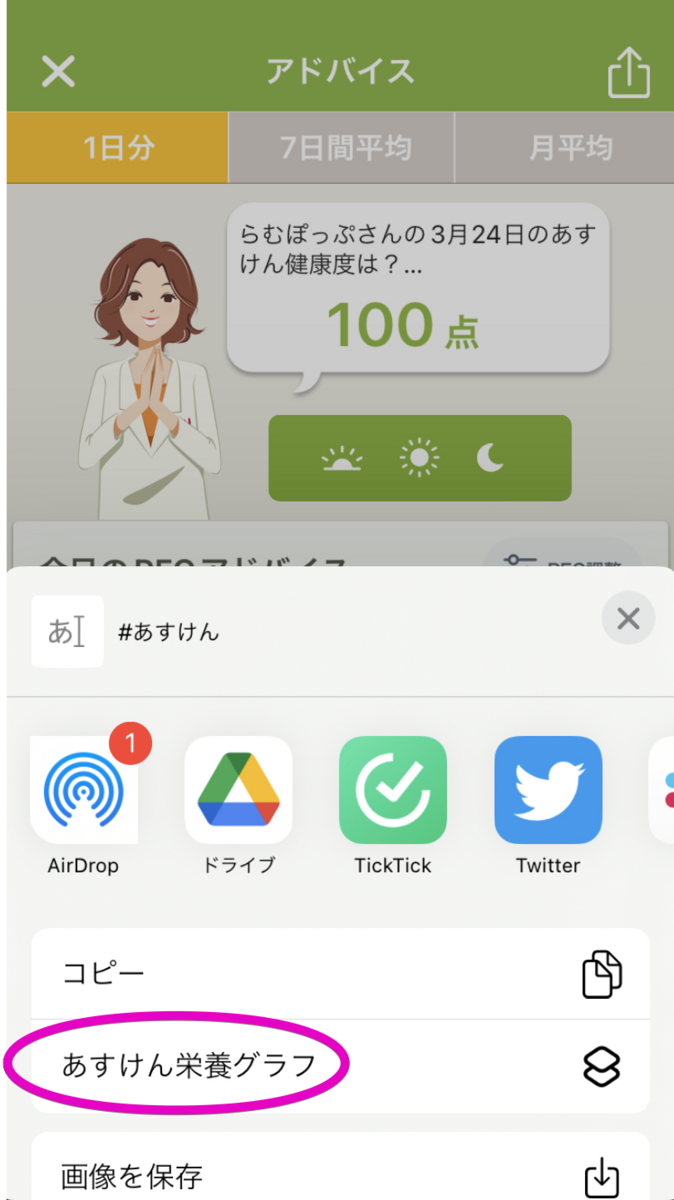674x1200 pixels.
Task: Share to Google ドライブ
Action: click(x=238, y=790)
